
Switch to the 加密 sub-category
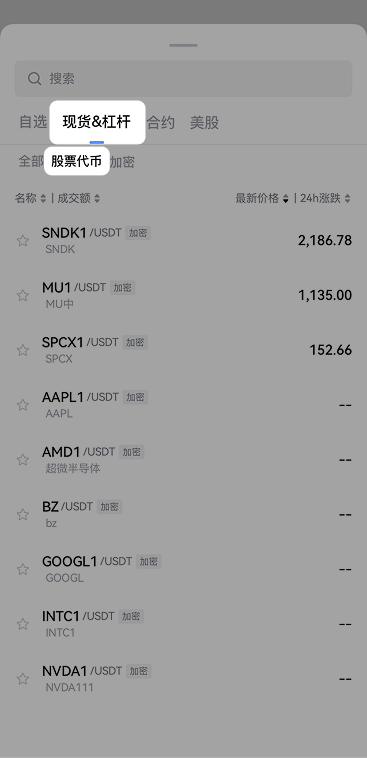[122, 162]
